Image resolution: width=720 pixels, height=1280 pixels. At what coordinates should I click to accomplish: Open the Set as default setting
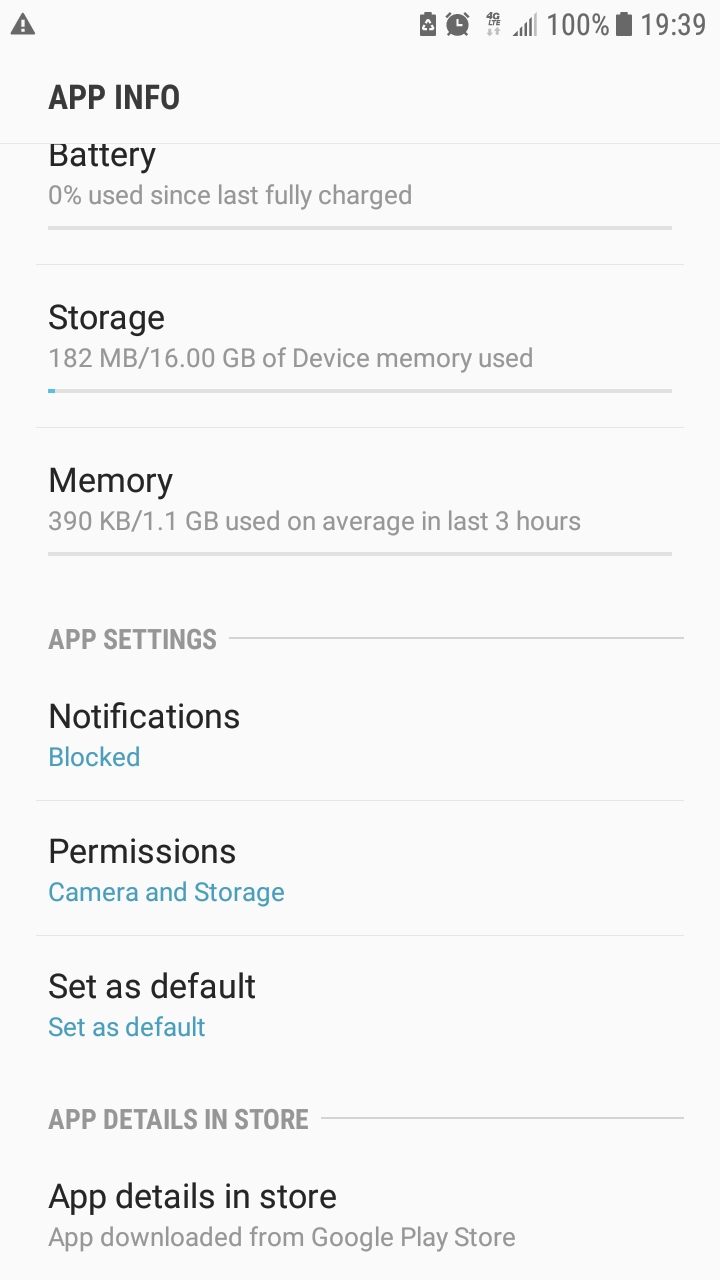tap(360, 1005)
